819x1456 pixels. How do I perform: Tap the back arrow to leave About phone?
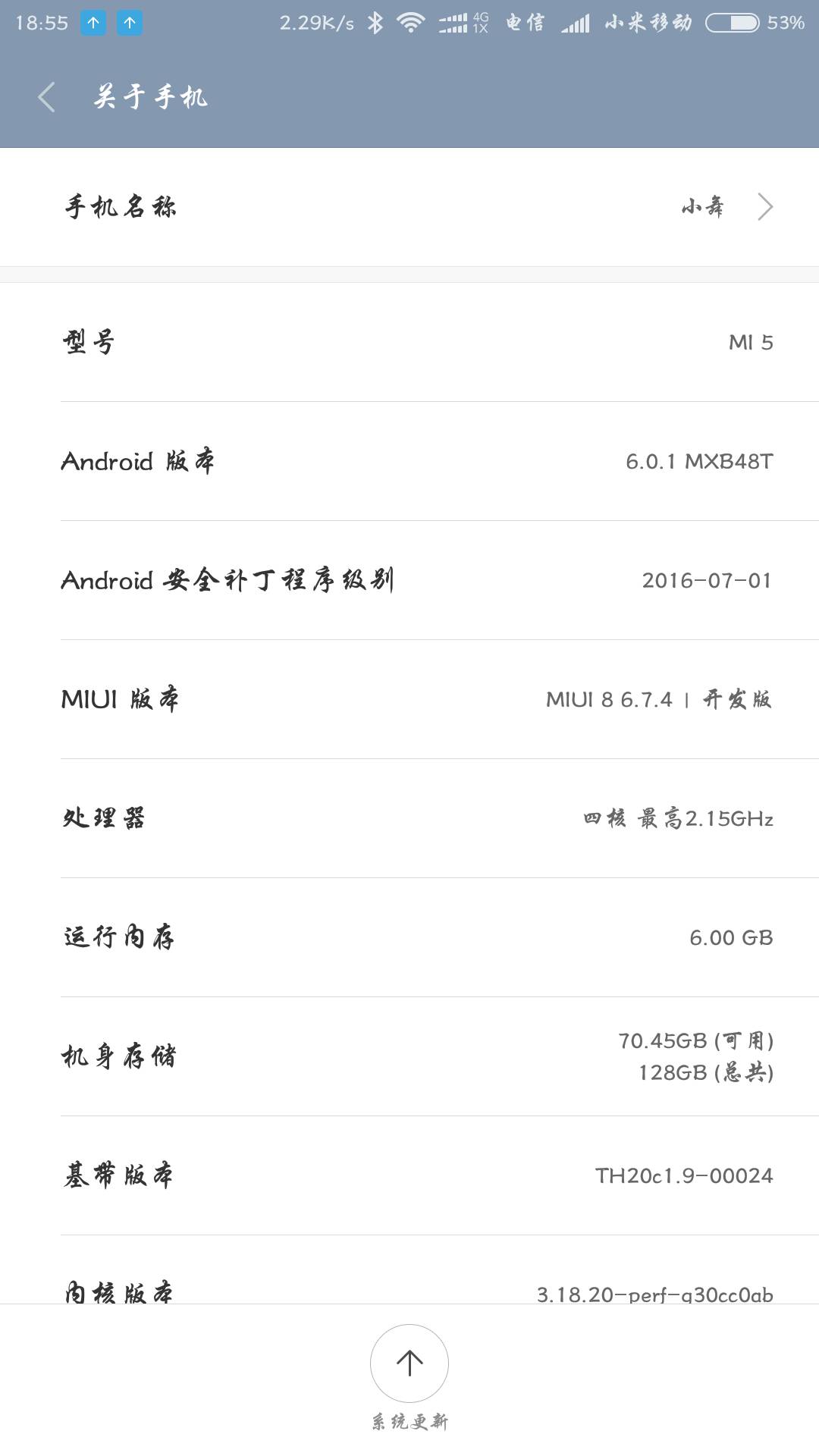coord(47,97)
